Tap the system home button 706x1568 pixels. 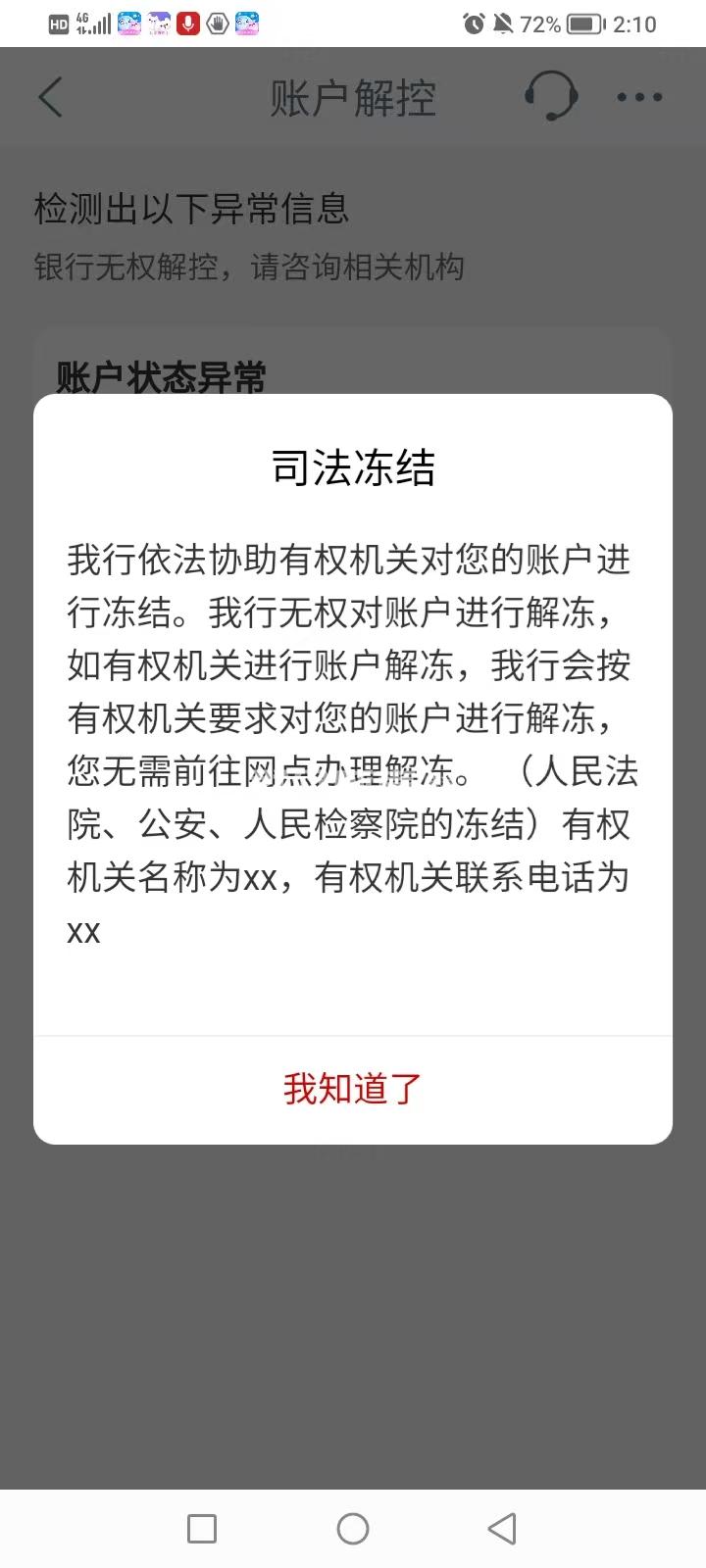click(x=353, y=1529)
